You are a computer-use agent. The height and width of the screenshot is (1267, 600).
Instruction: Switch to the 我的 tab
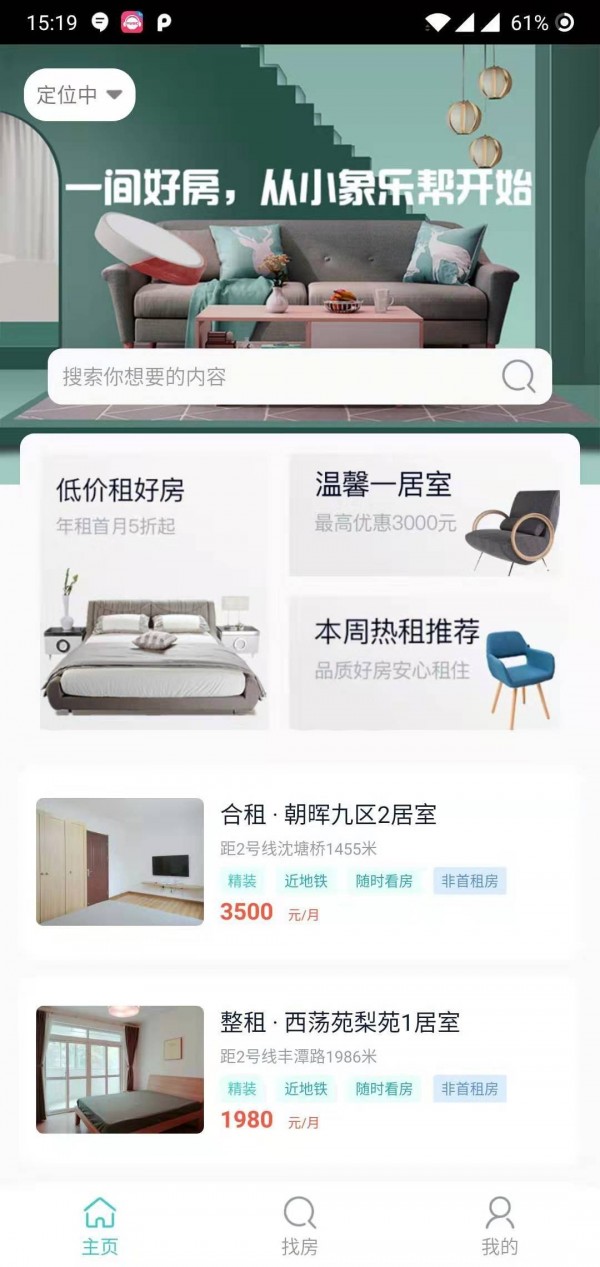coord(499,1226)
